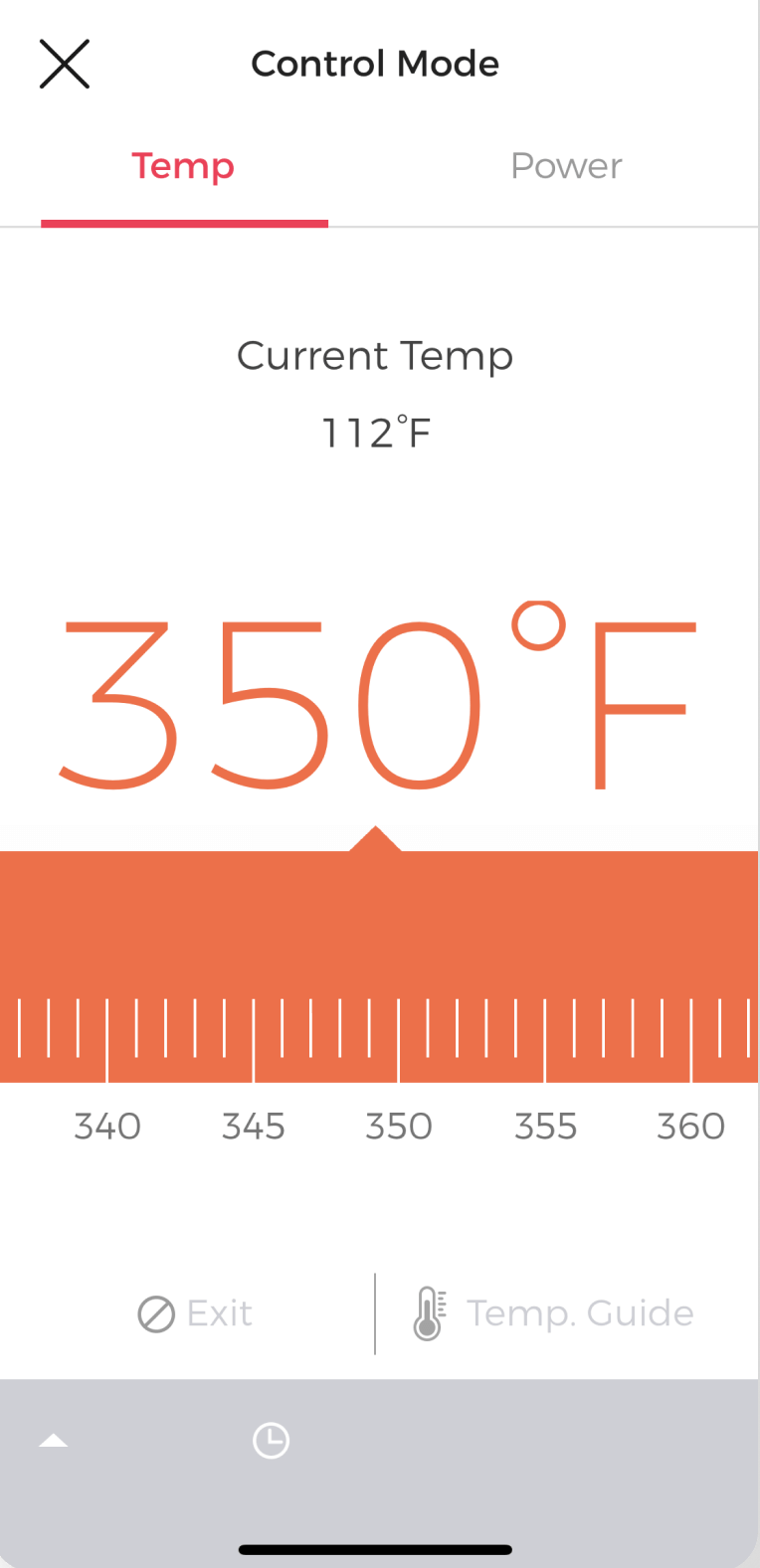Viewport: 760px width, 1568px height.
Task: Switch to the Power tab
Action: (566, 166)
